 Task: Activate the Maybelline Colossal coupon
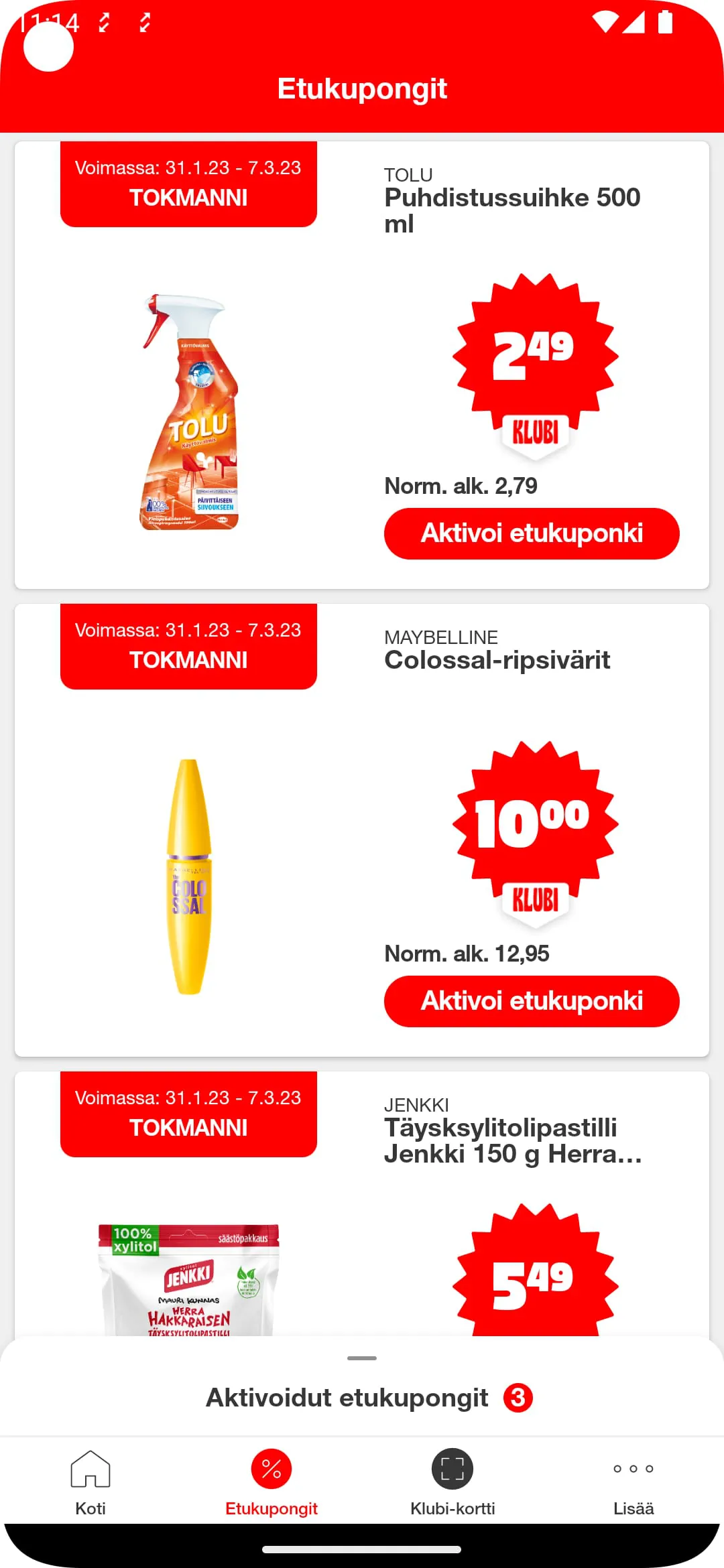(x=532, y=1000)
